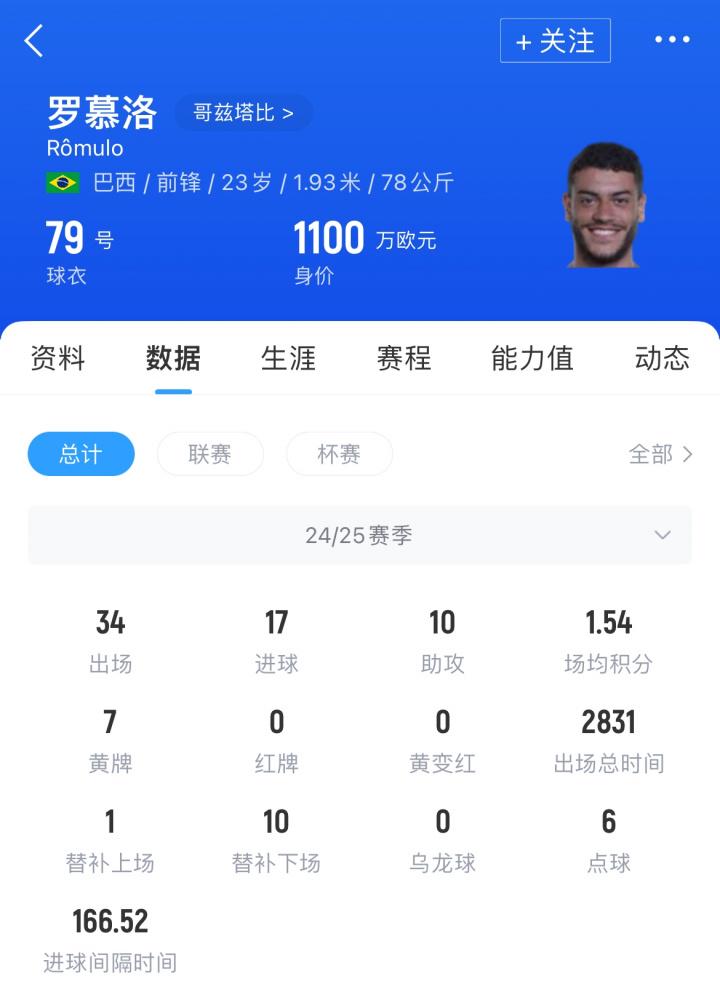Go back using the top-left arrow

point(34,41)
